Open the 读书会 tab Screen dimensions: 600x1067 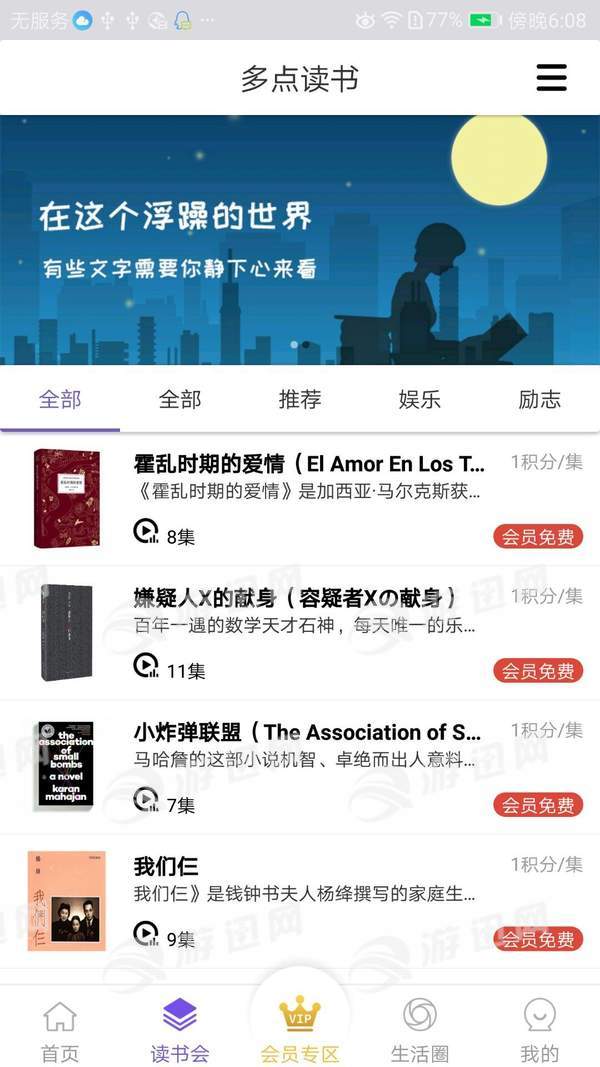pos(180,1030)
